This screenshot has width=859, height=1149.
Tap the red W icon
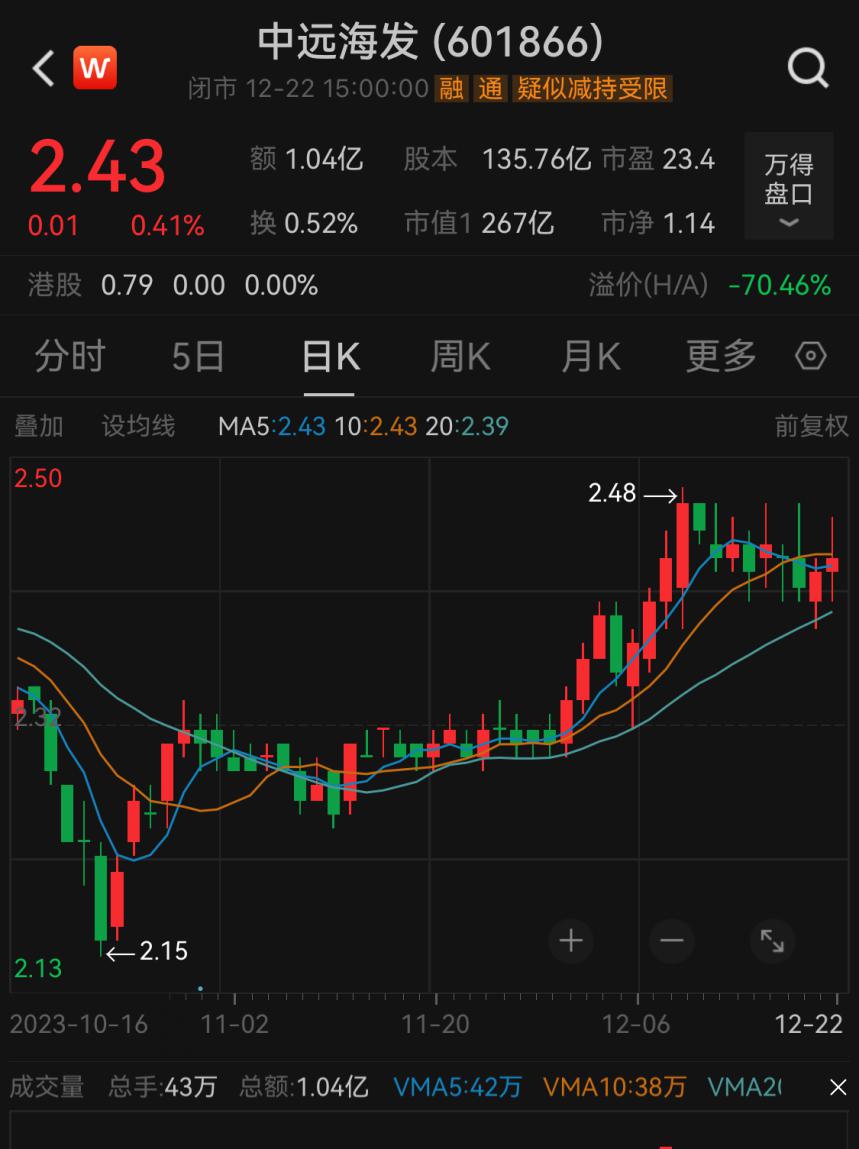coord(94,68)
